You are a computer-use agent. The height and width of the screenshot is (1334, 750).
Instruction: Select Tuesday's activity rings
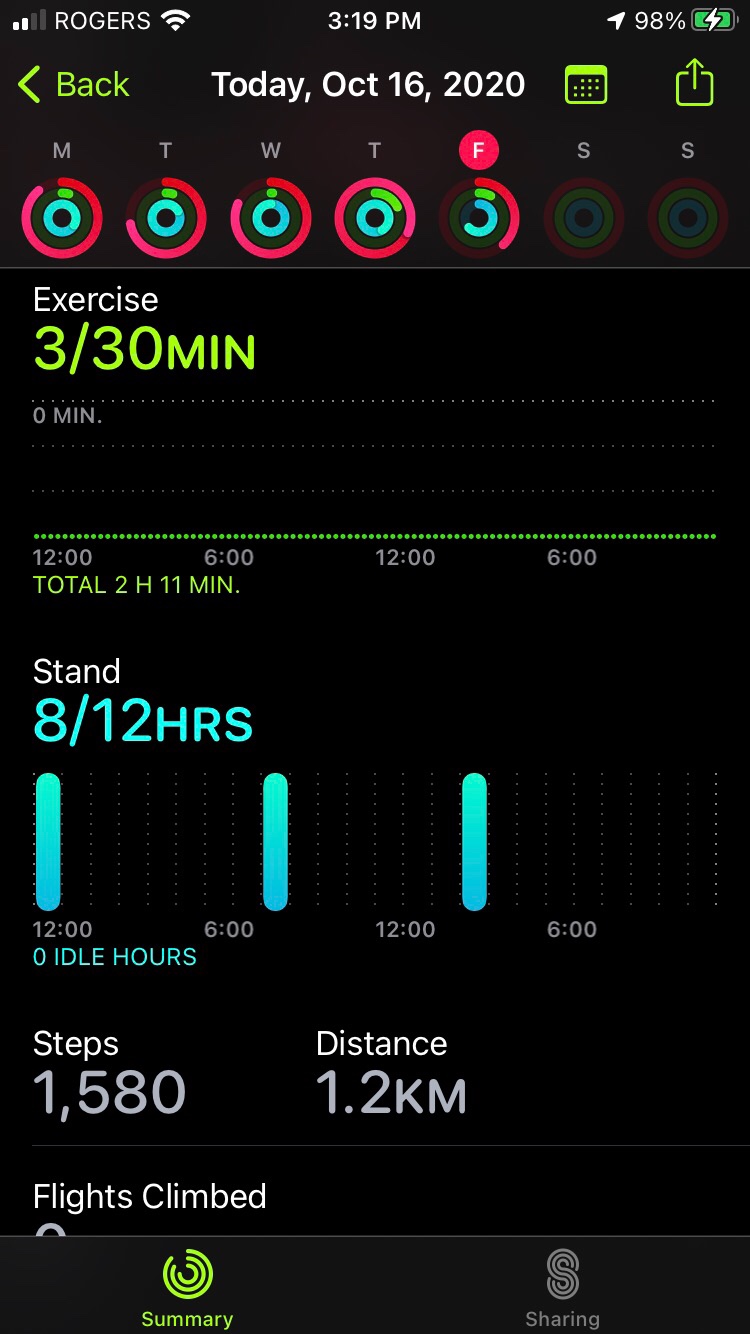click(165, 216)
